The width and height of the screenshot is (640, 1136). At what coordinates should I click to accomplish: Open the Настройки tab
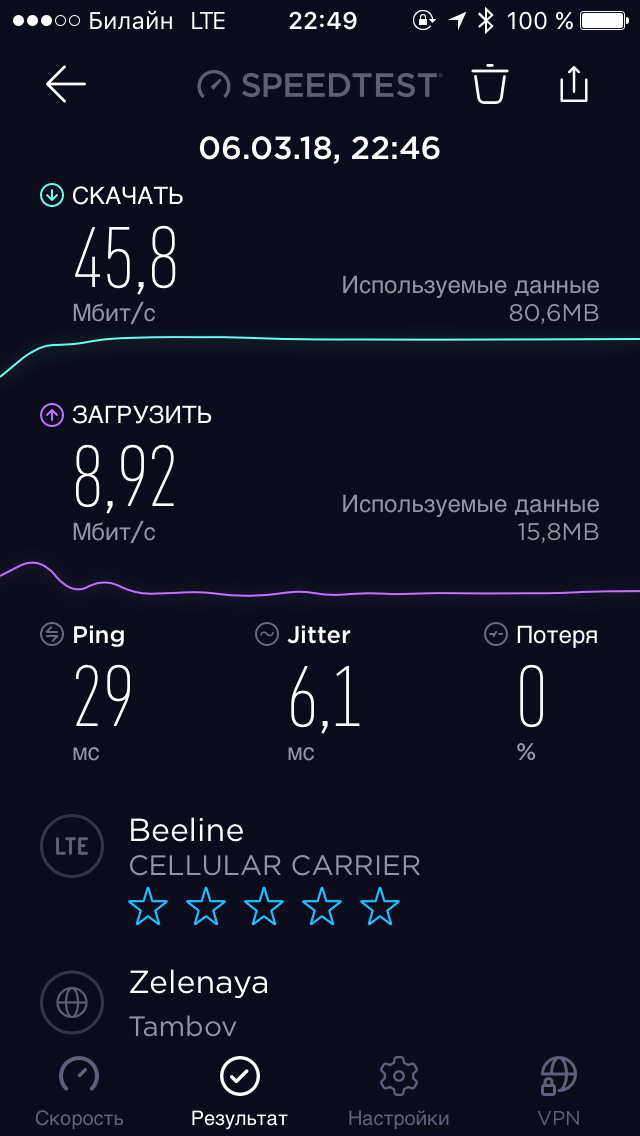point(398,1094)
